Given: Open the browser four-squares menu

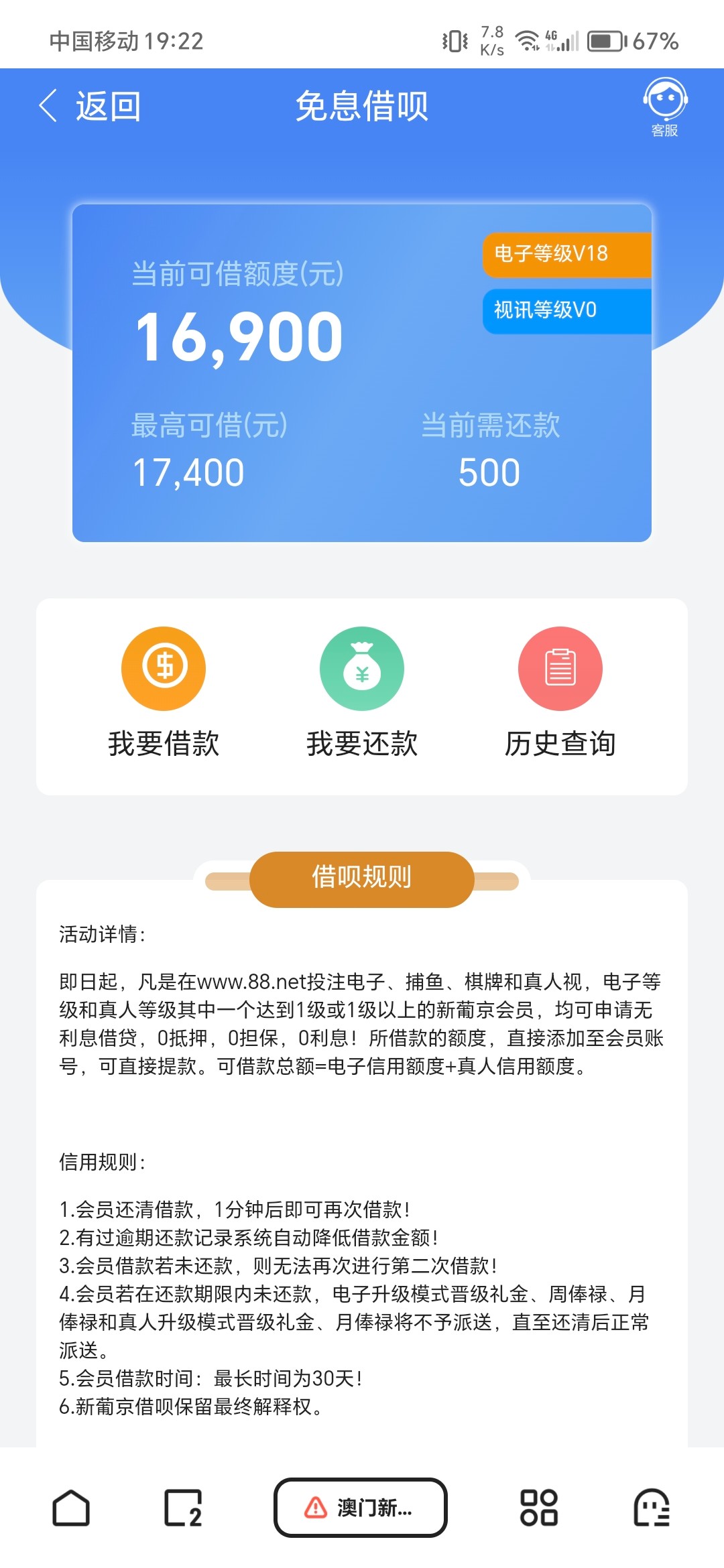Looking at the screenshot, I should 539,1508.
